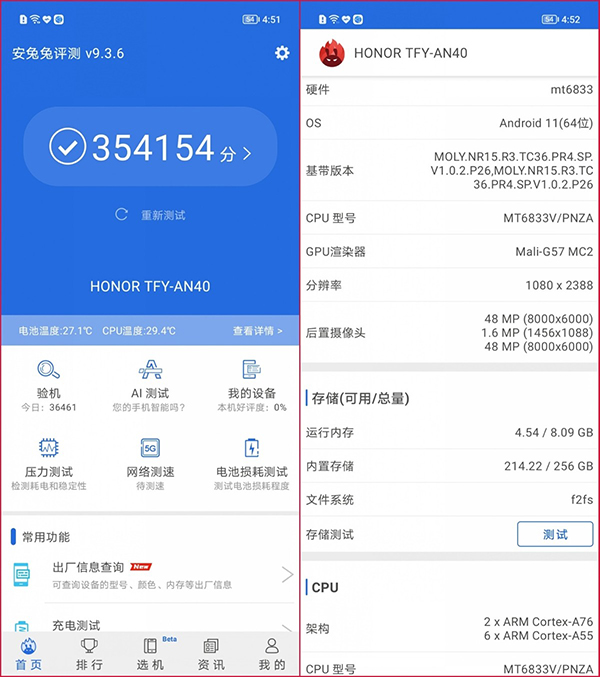Image resolution: width=600 pixels, height=677 pixels.
Task: Switch to the 选机 tab
Action: [x=150, y=654]
